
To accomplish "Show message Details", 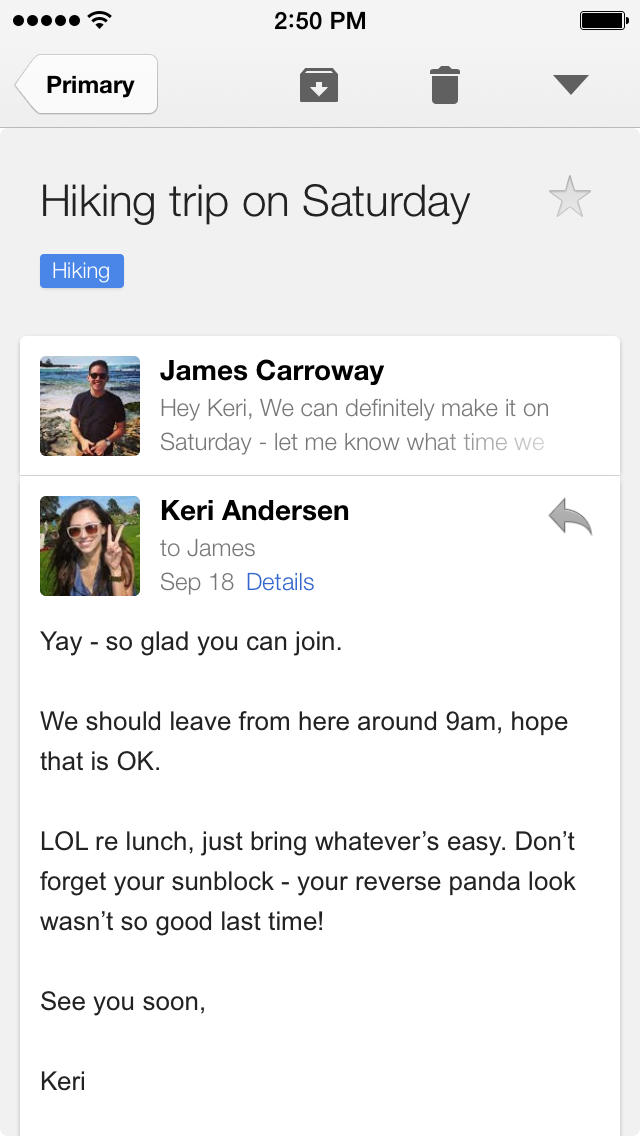I will pos(280,582).
